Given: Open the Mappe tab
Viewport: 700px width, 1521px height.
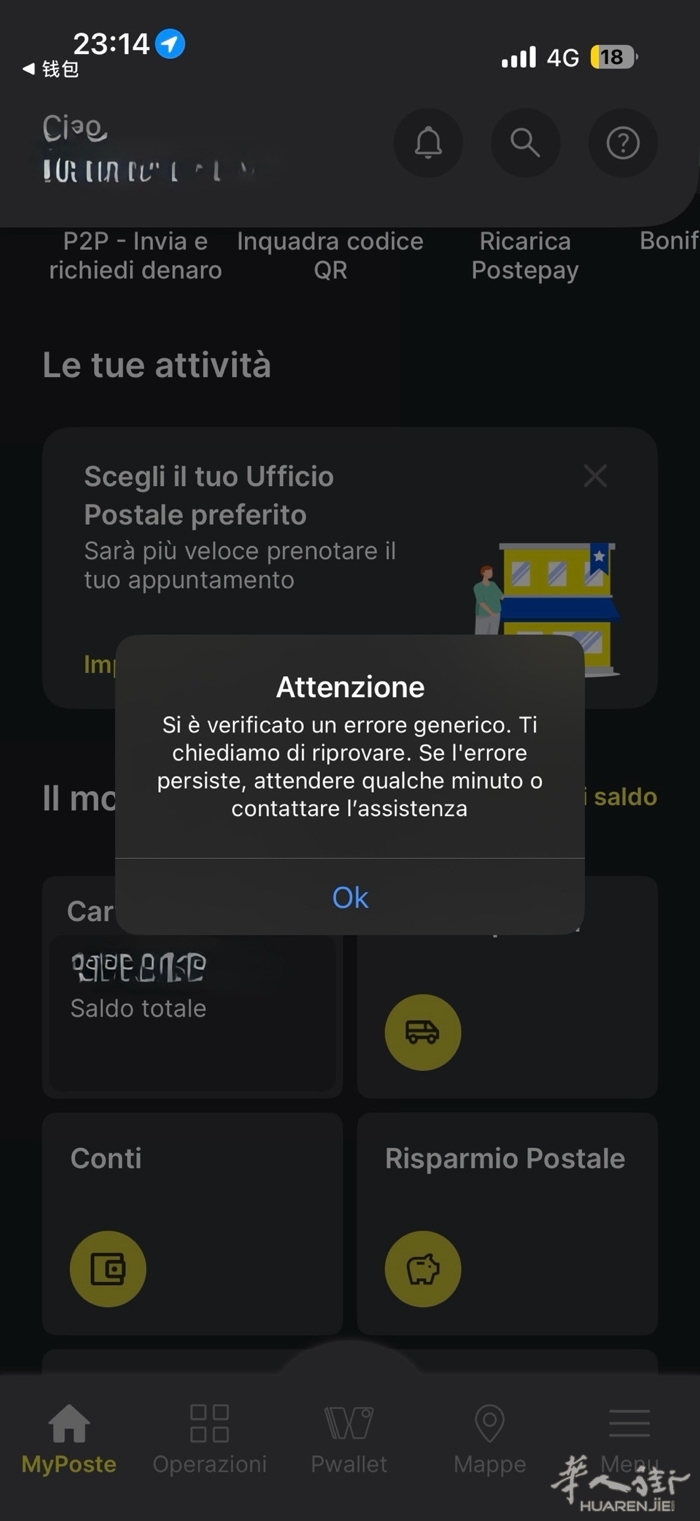Looking at the screenshot, I should [489, 1439].
